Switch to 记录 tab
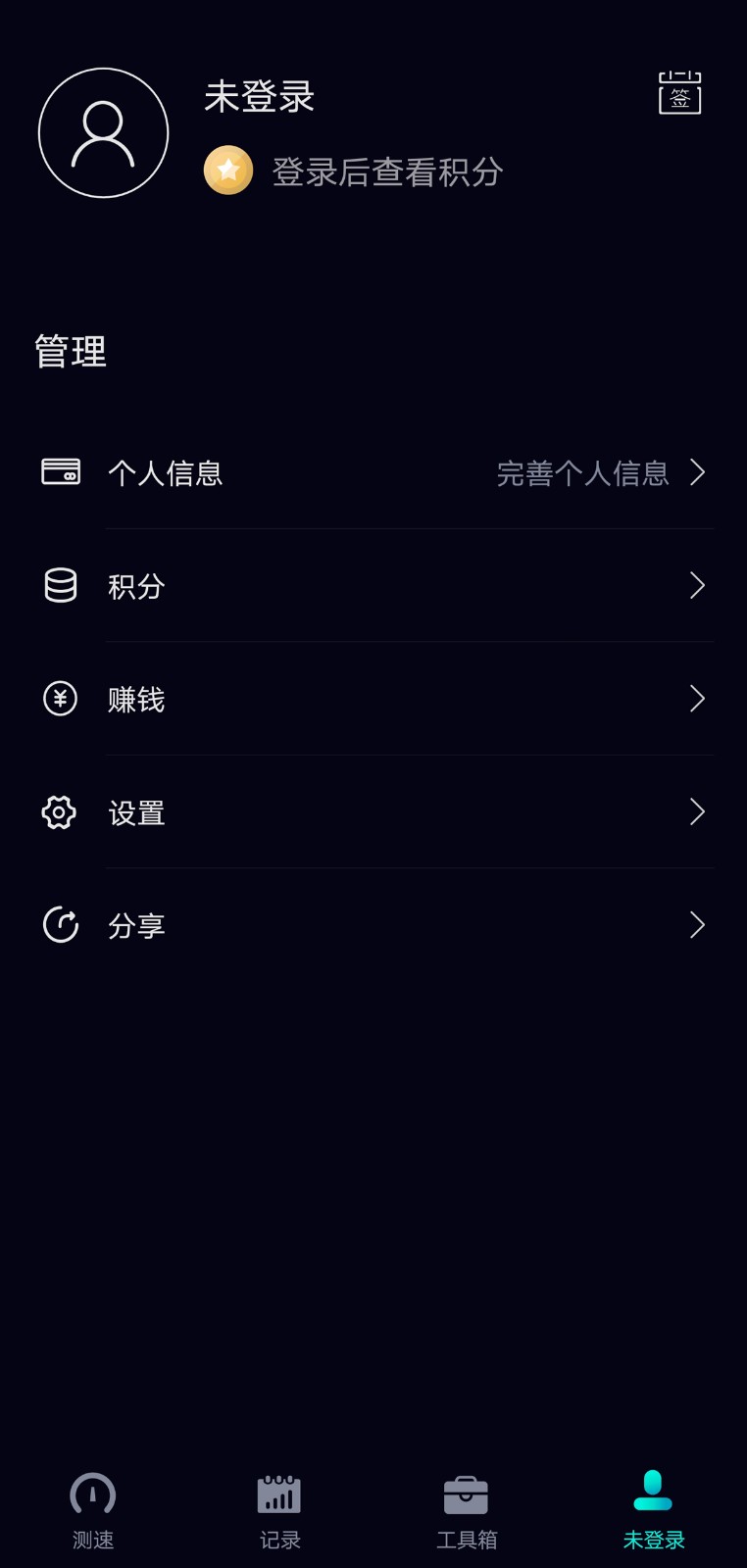This screenshot has width=747, height=1568. (279, 1511)
